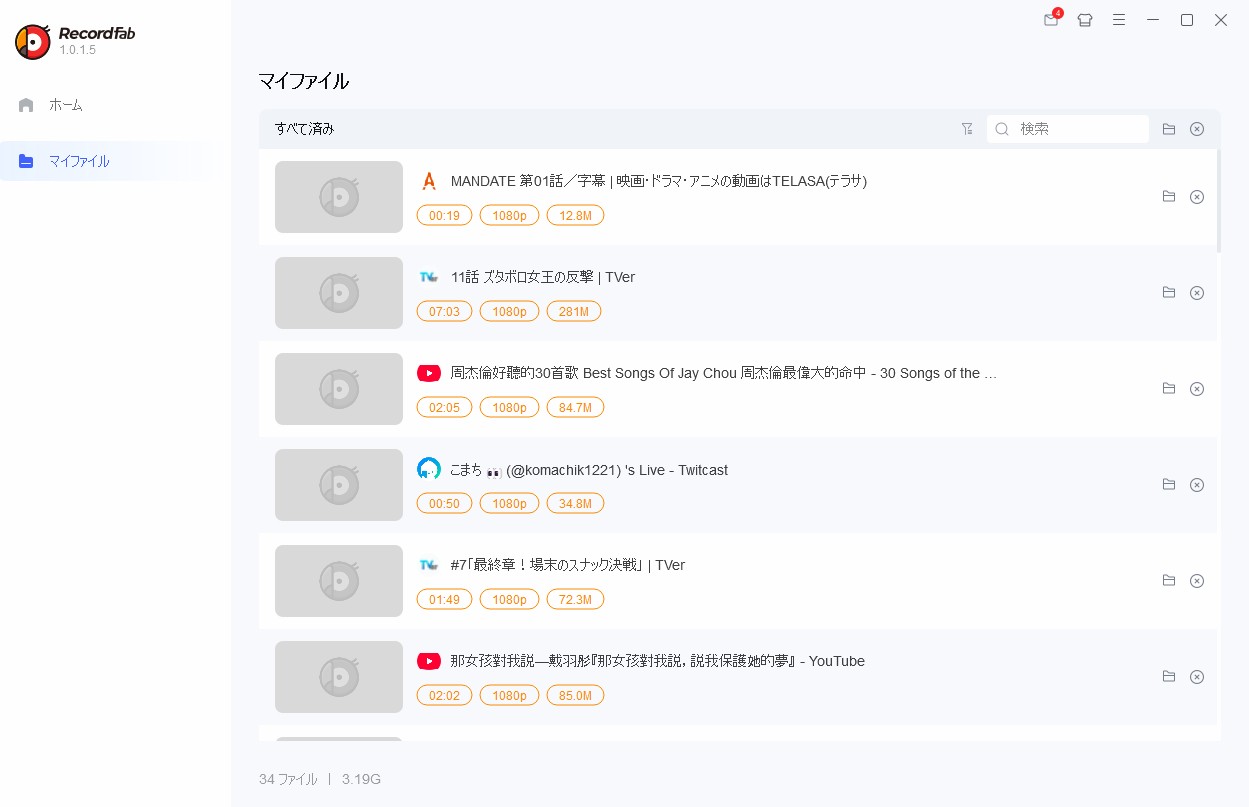Viewport: 1249px width, 807px height.
Task: Select the マイファイル sidebar item
Action: pyautogui.click(x=79, y=161)
